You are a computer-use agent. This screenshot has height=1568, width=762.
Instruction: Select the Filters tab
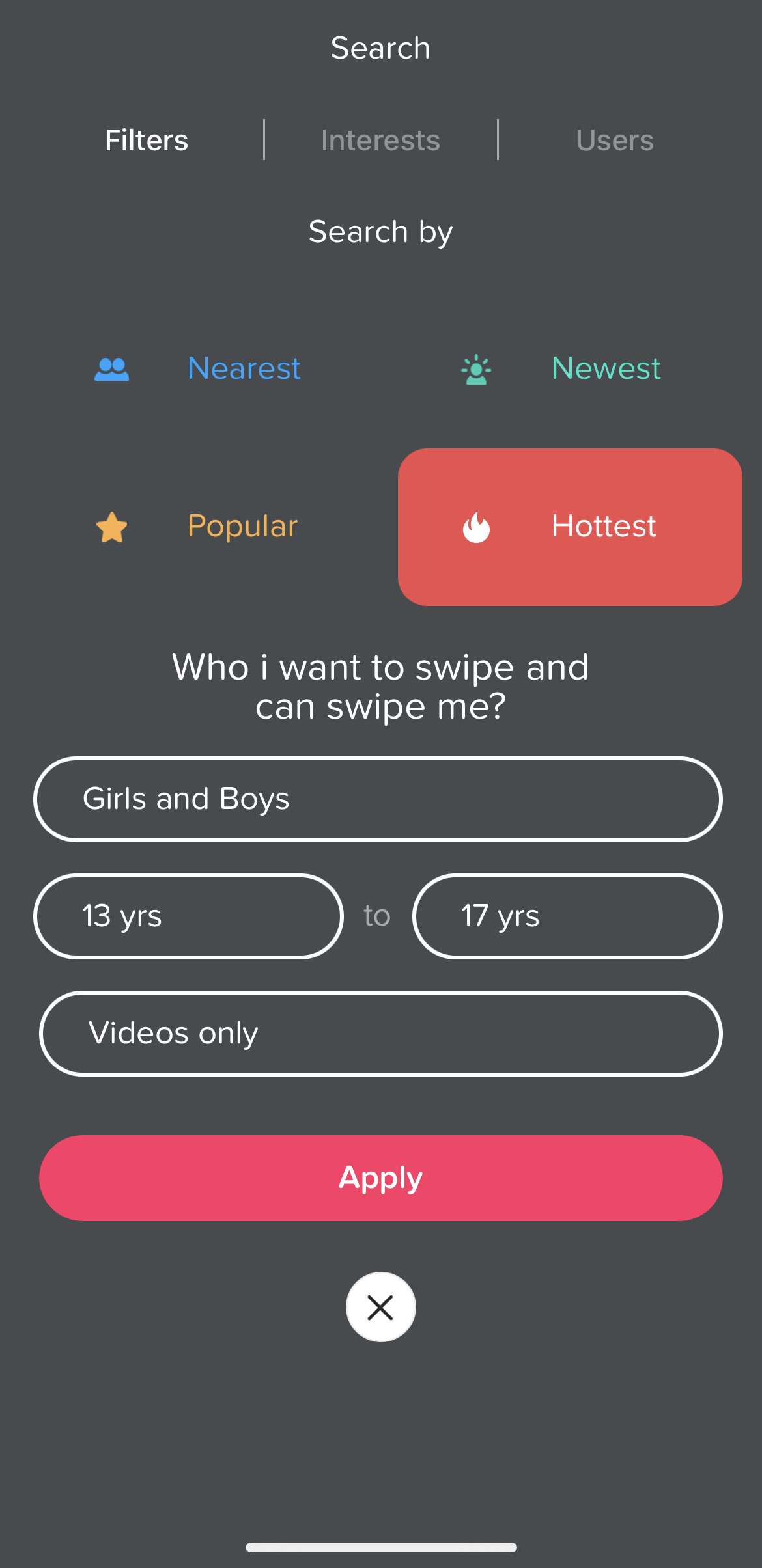click(147, 141)
